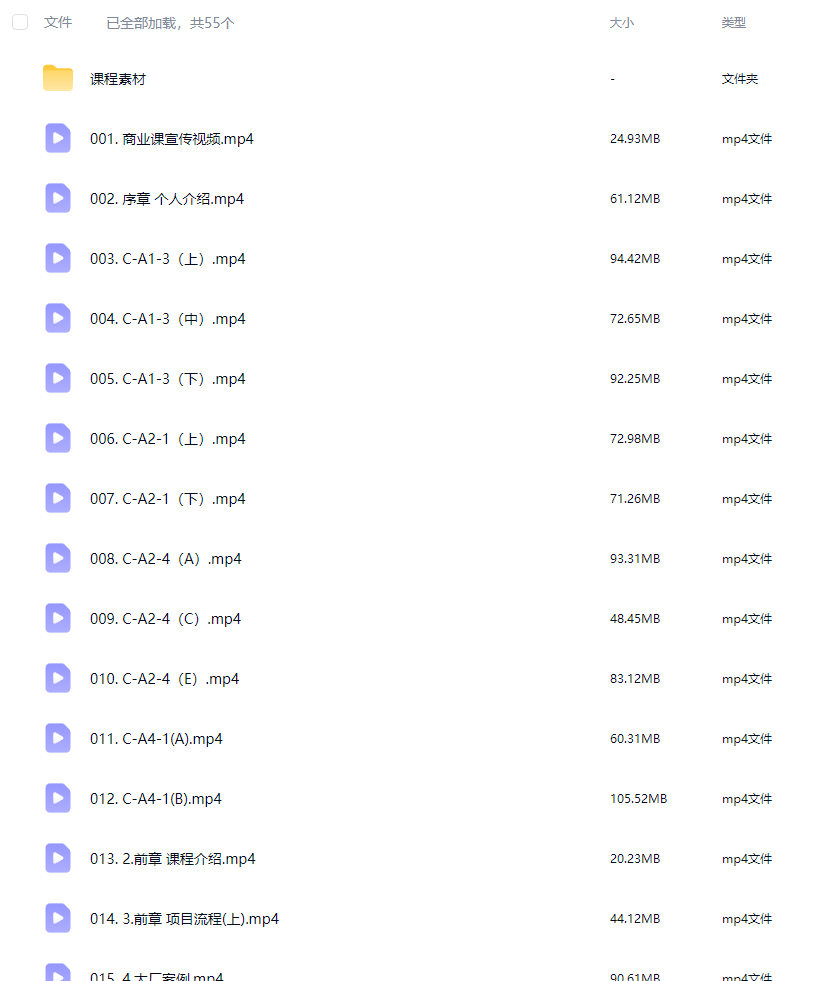This screenshot has width=828, height=981.
Task: Open 002. 序章 个人介绍.mp4
Action: coord(166,199)
